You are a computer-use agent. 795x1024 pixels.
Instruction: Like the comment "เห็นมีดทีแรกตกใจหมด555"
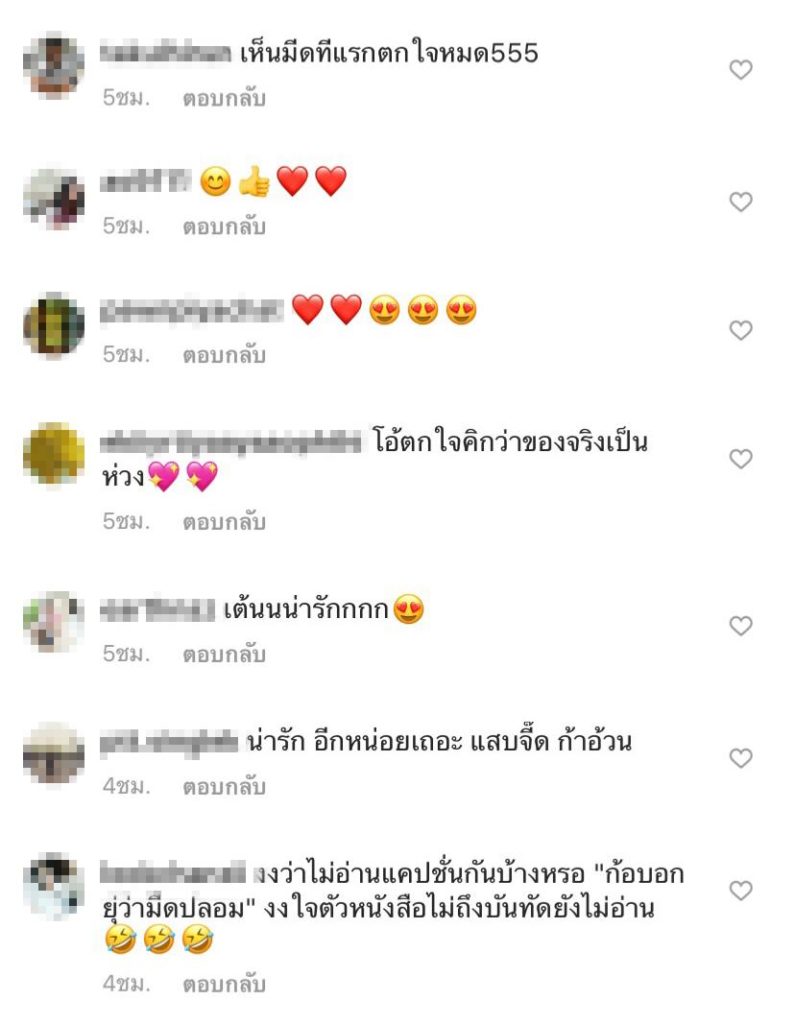(740, 70)
